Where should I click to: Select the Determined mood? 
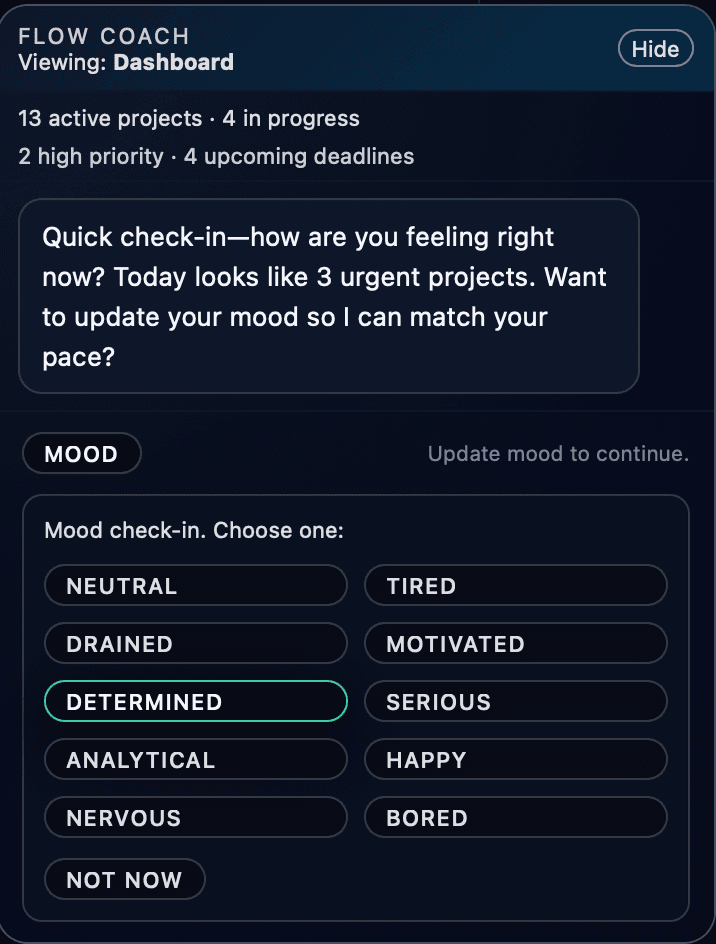coord(195,702)
